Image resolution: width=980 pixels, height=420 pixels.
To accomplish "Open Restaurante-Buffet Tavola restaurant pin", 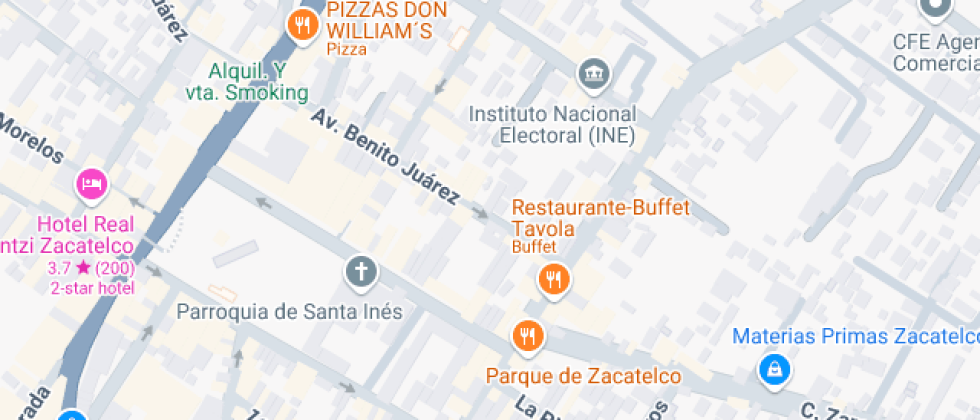I will pyautogui.click(x=553, y=280).
